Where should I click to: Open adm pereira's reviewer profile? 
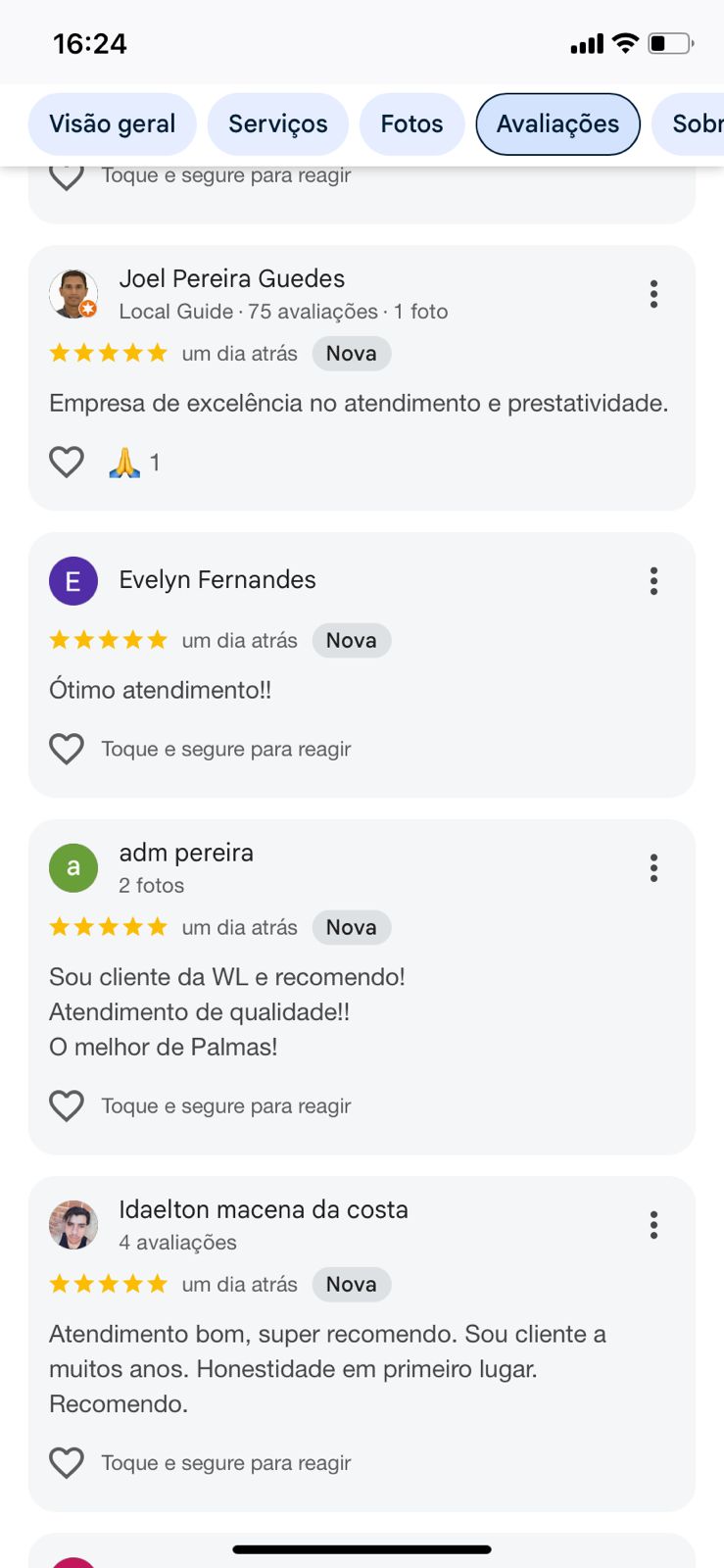(x=73, y=868)
